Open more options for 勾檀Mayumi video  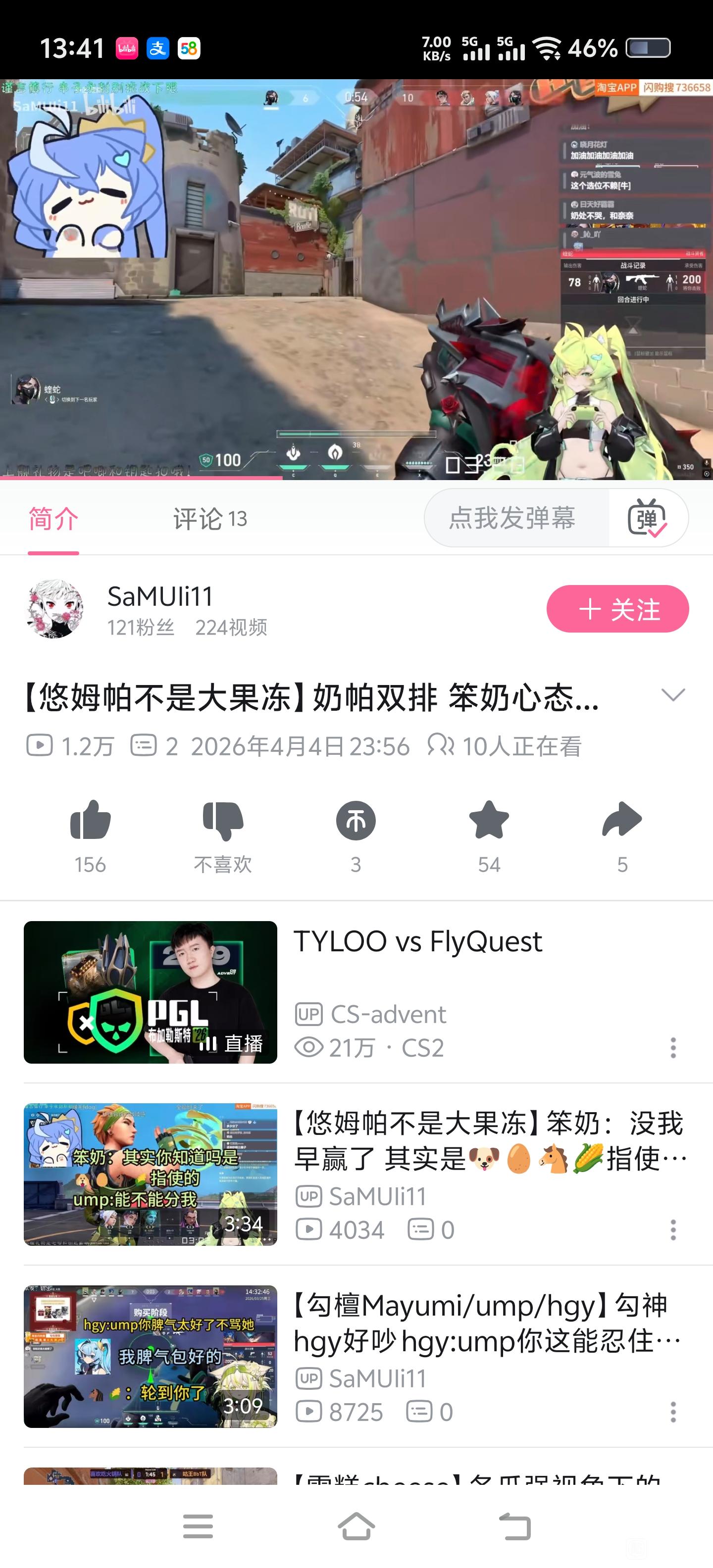[x=673, y=1412]
